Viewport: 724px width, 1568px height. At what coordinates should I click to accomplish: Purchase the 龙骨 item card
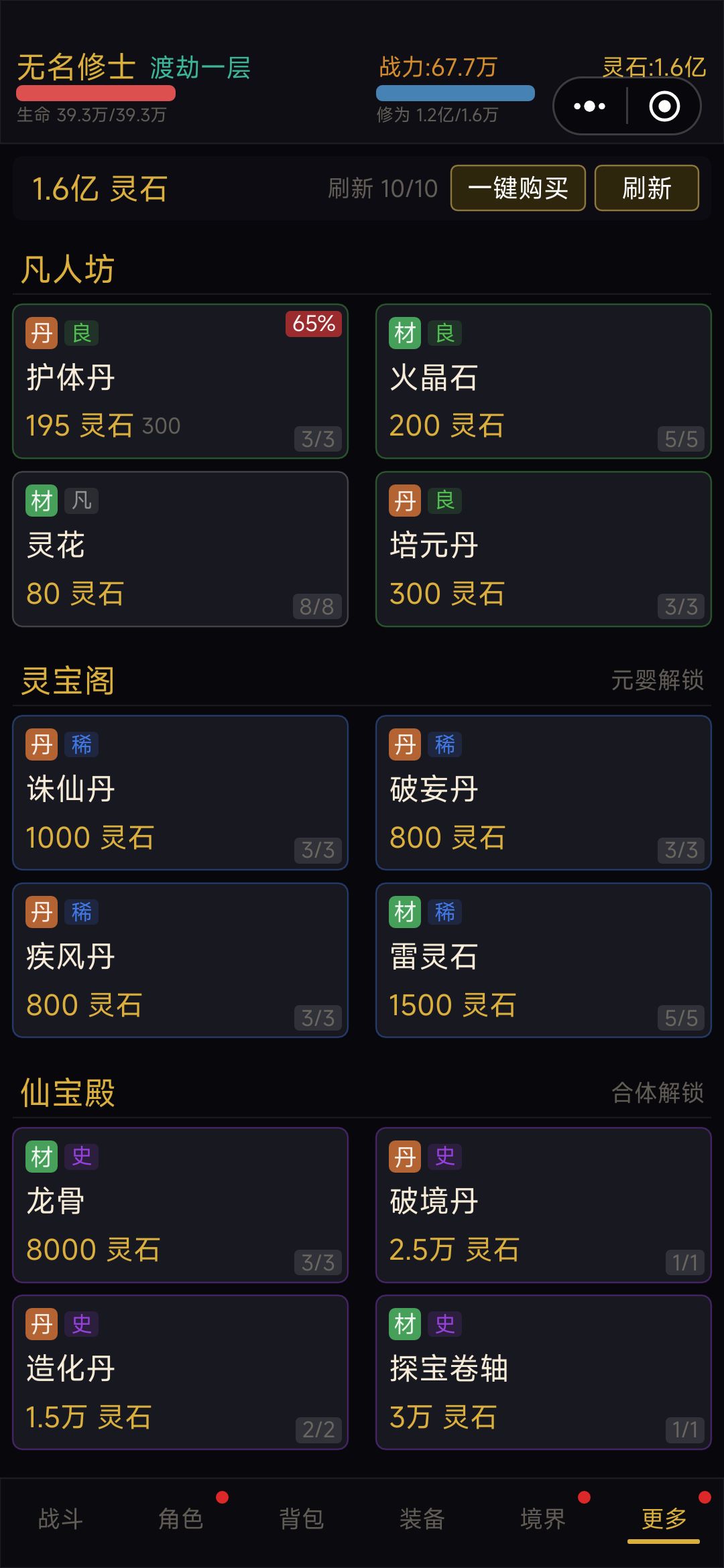180,1206
